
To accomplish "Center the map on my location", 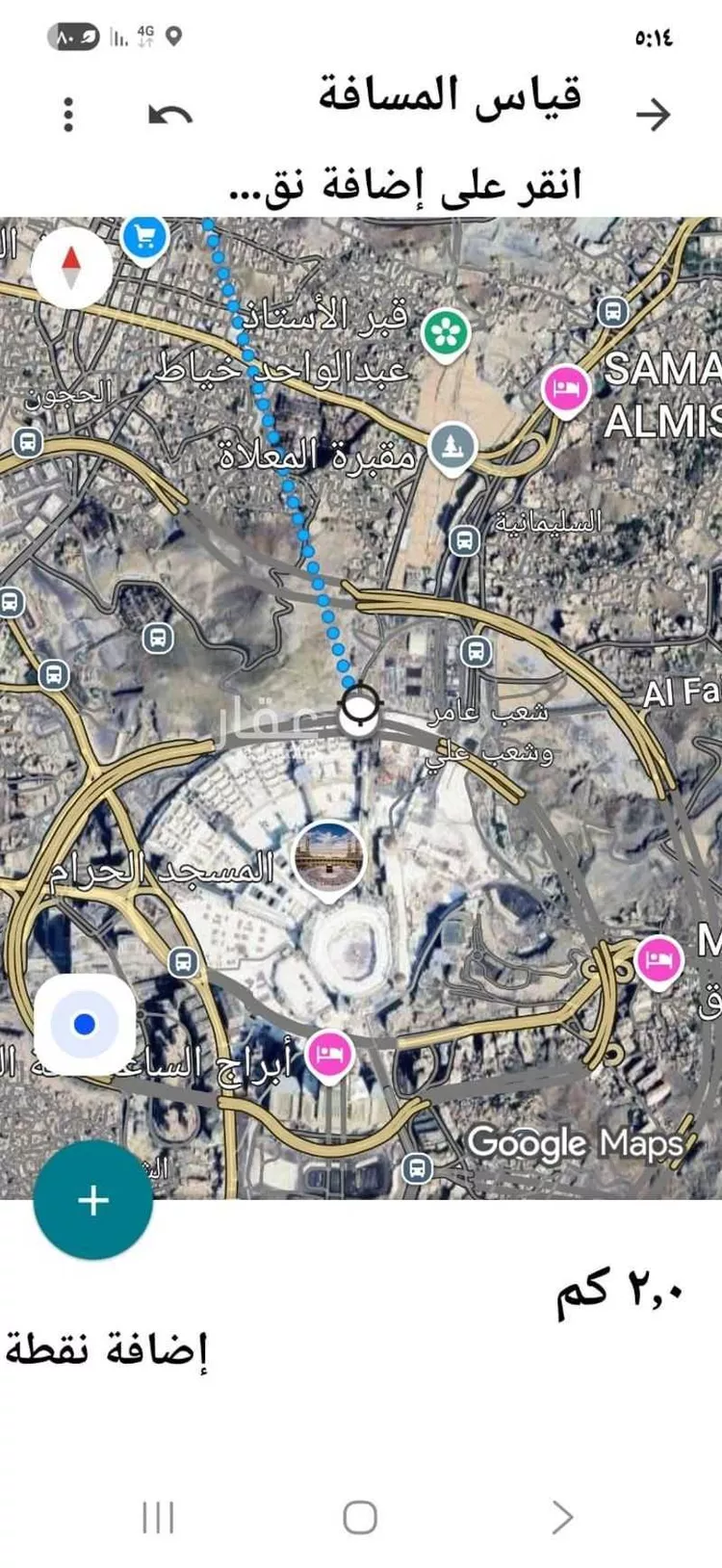I will pyautogui.click(x=85, y=1024).
